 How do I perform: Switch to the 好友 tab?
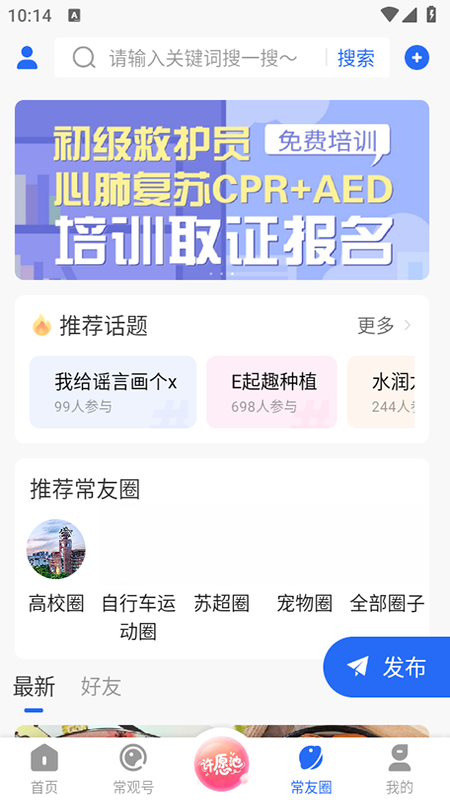click(x=101, y=686)
